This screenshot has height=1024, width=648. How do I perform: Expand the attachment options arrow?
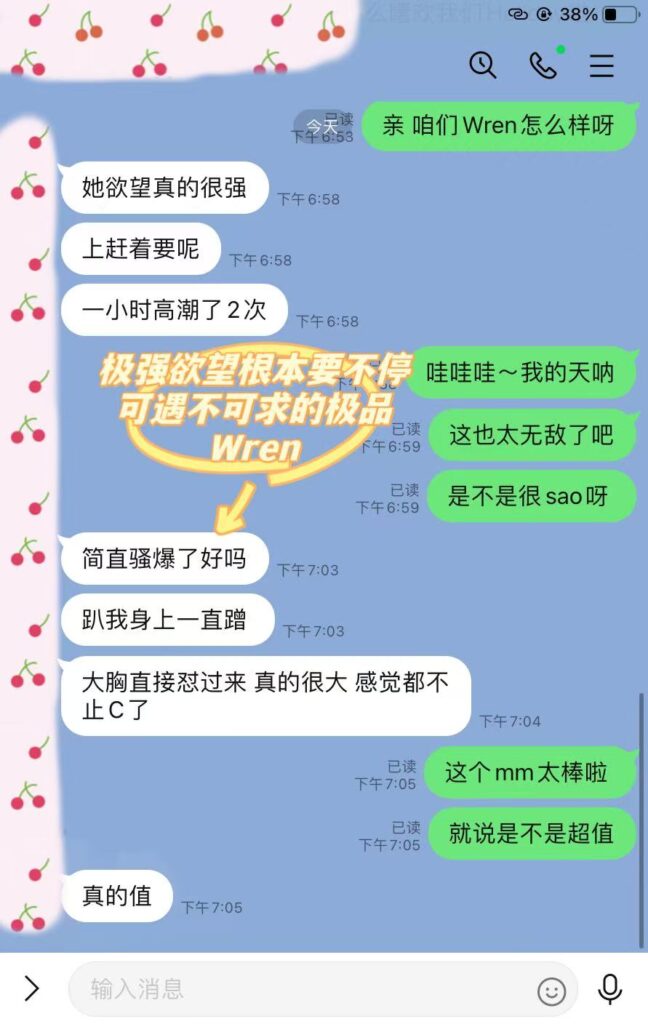(32, 989)
